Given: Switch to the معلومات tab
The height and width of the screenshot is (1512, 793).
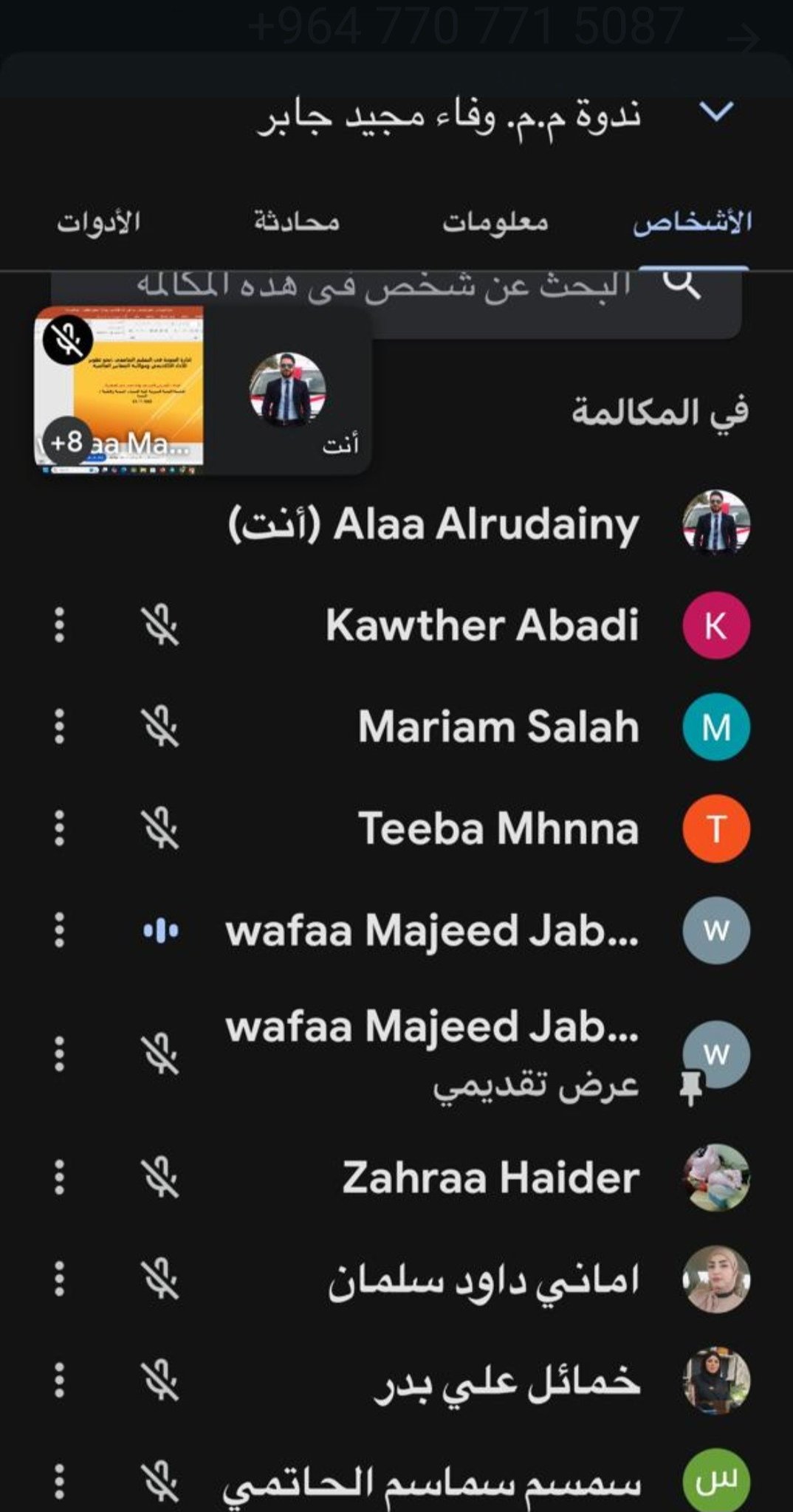Looking at the screenshot, I should [x=495, y=221].
